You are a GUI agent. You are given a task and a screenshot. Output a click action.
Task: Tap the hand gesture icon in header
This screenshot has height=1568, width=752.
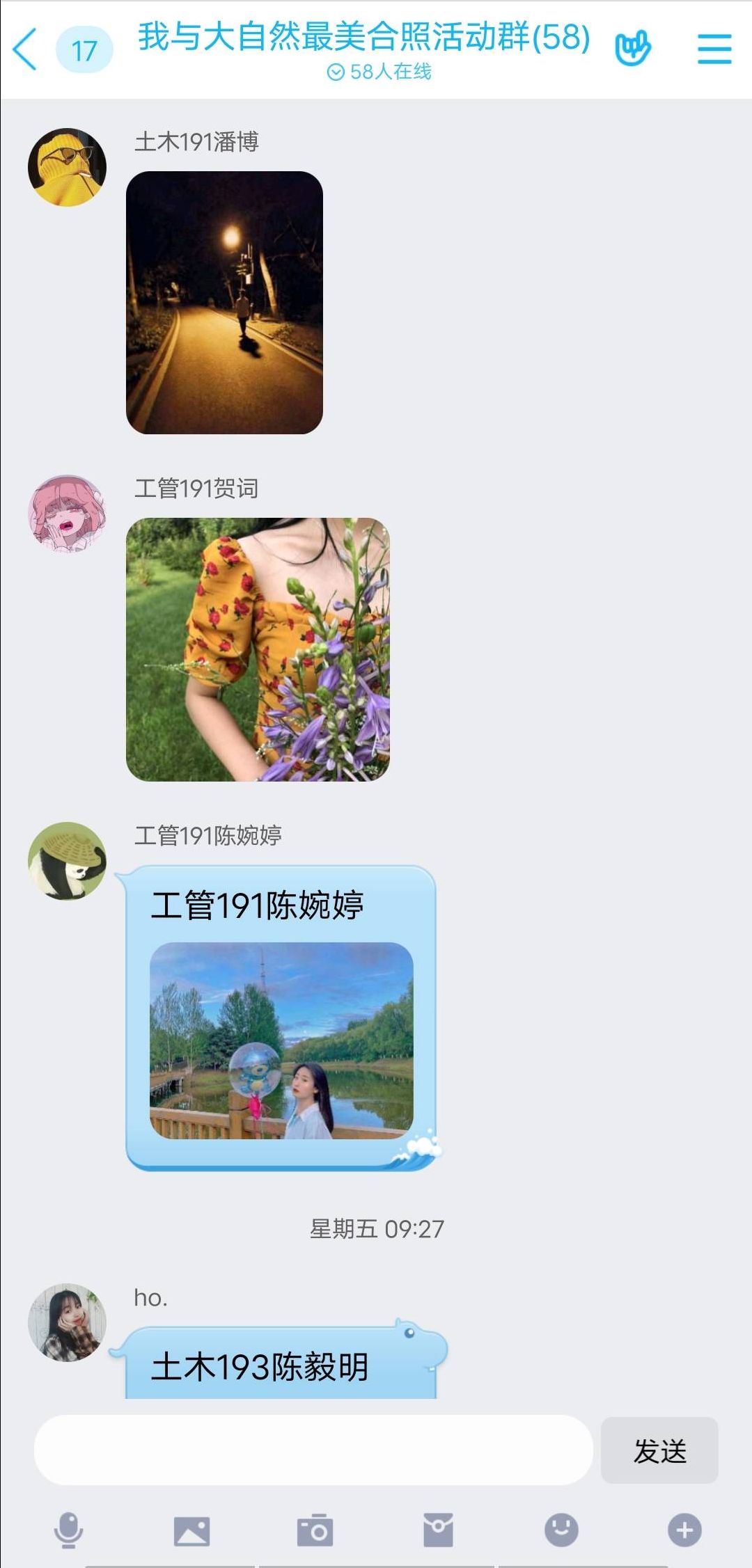pyautogui.click(x=632, y=48)
